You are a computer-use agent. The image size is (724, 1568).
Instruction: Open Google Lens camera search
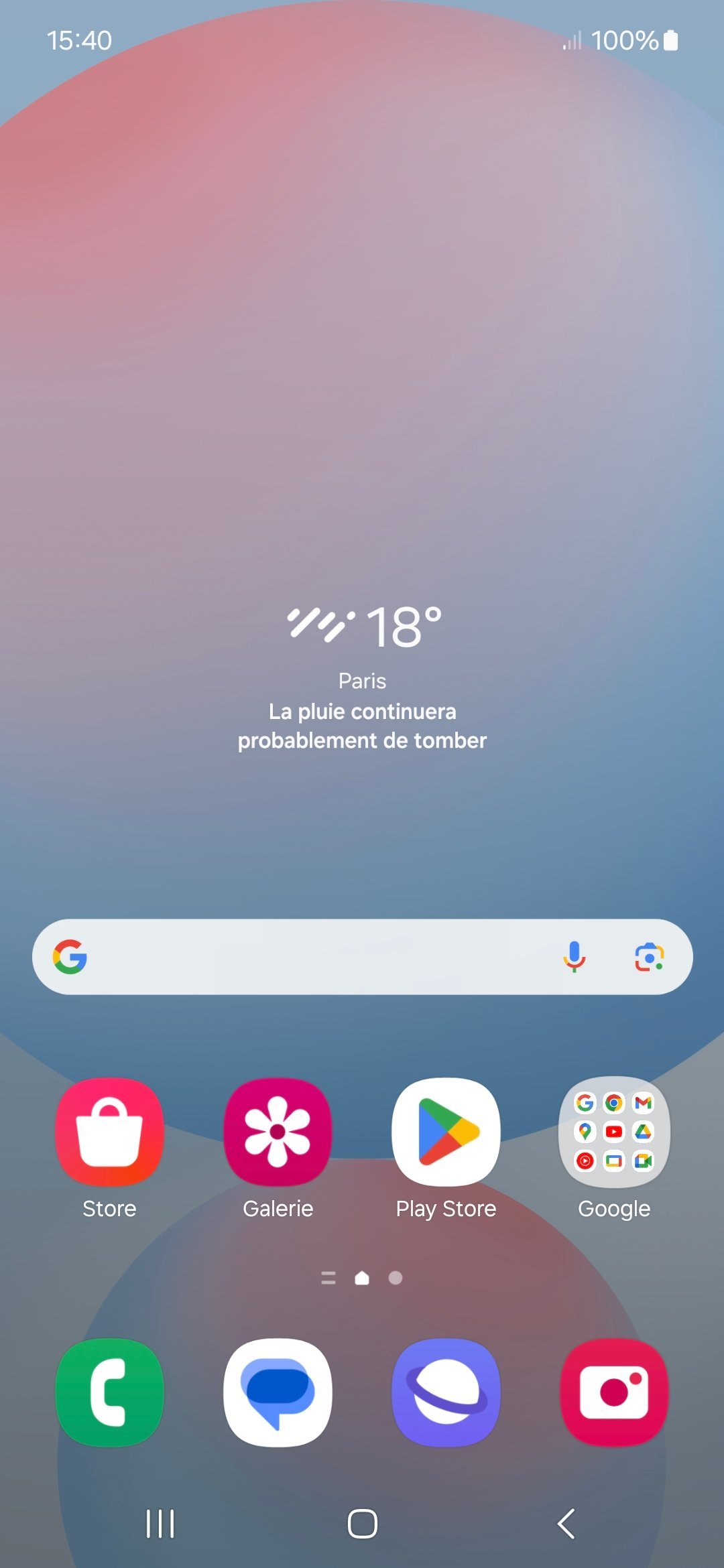[x=649, y=957]
